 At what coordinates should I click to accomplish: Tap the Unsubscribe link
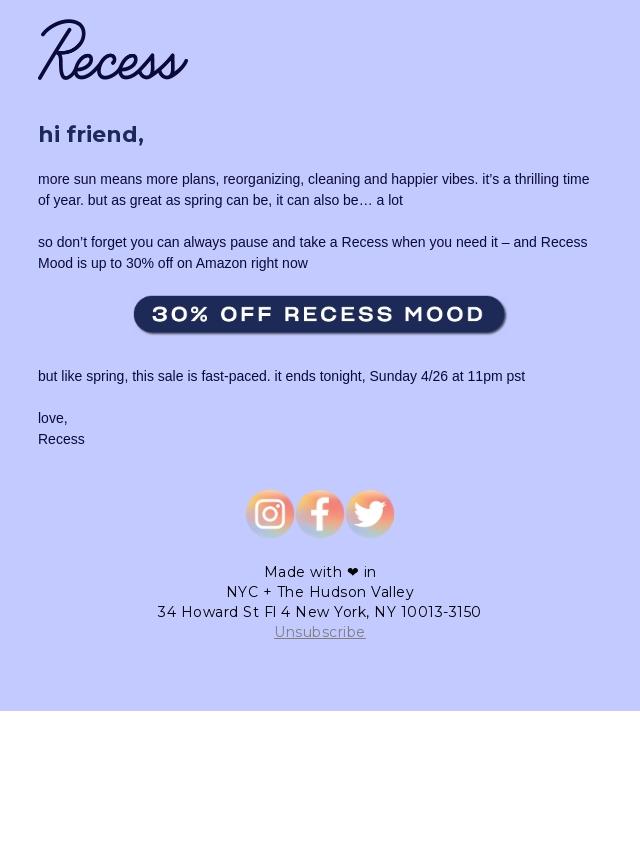point(319,632)
